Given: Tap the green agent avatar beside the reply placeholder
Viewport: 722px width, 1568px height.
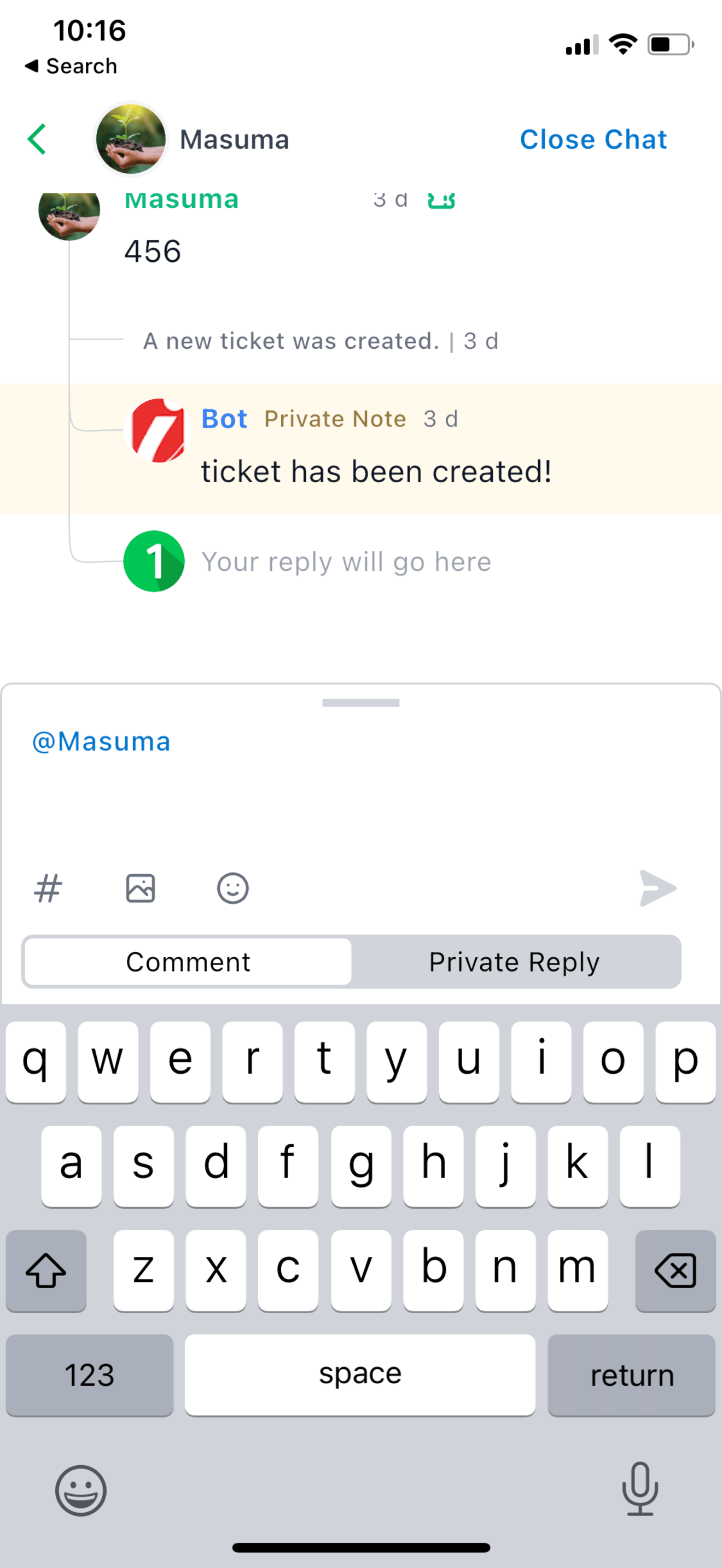Looking at the screenshot, I should click(x=153, y=561).
